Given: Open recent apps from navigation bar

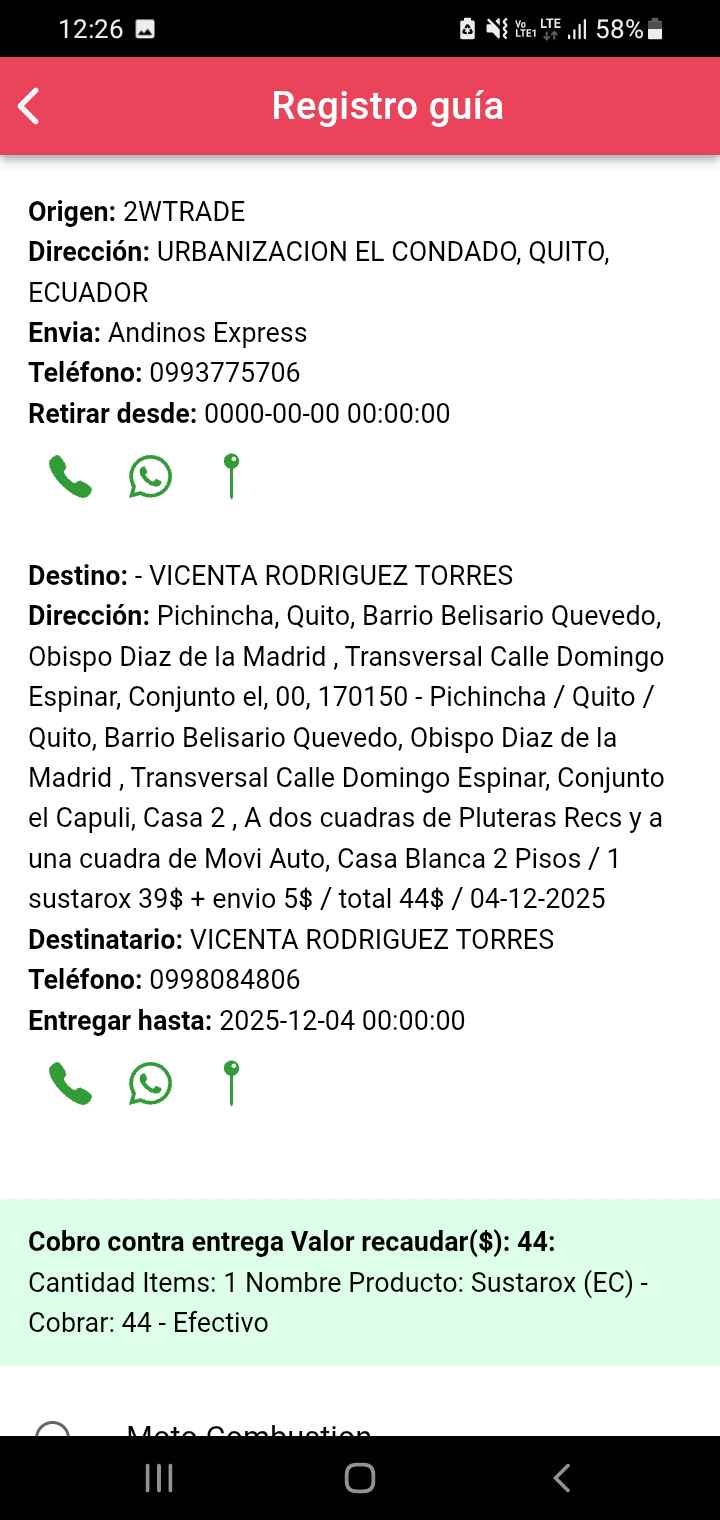Looking at the screenshot, I should pyautogui.click(x=159, y=1478).
